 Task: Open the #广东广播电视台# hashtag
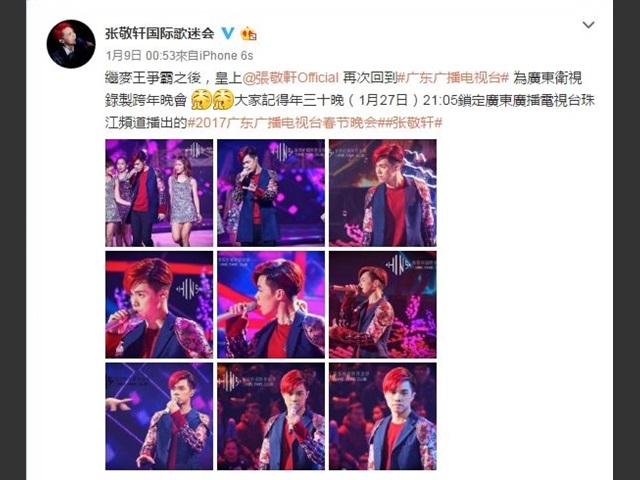tap(455, 77)
